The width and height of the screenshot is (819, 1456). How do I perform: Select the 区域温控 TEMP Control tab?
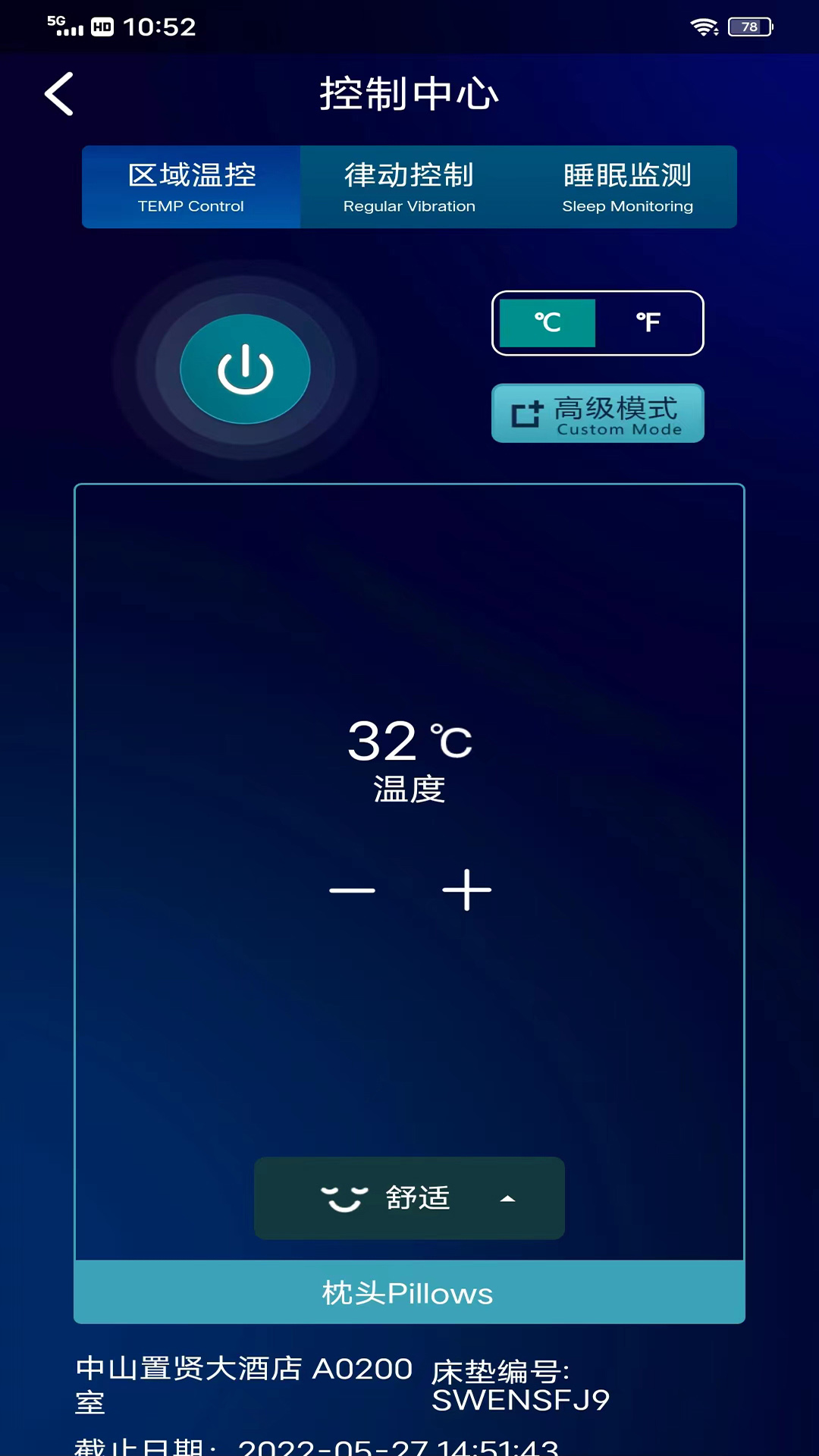tap(191, 187)
